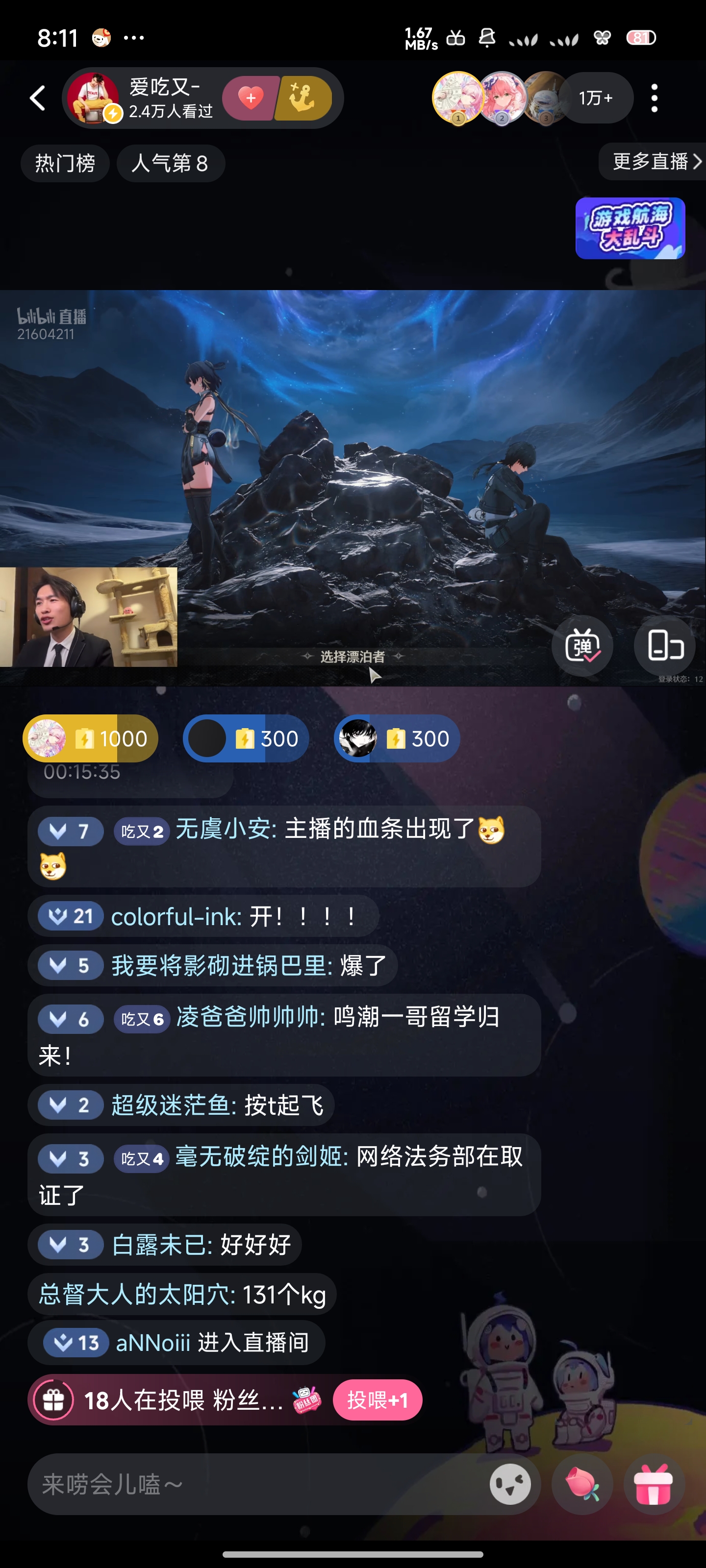Follow the streamer with heart plus button
This screenshot has height=1568, width=706.
point(251,98)
